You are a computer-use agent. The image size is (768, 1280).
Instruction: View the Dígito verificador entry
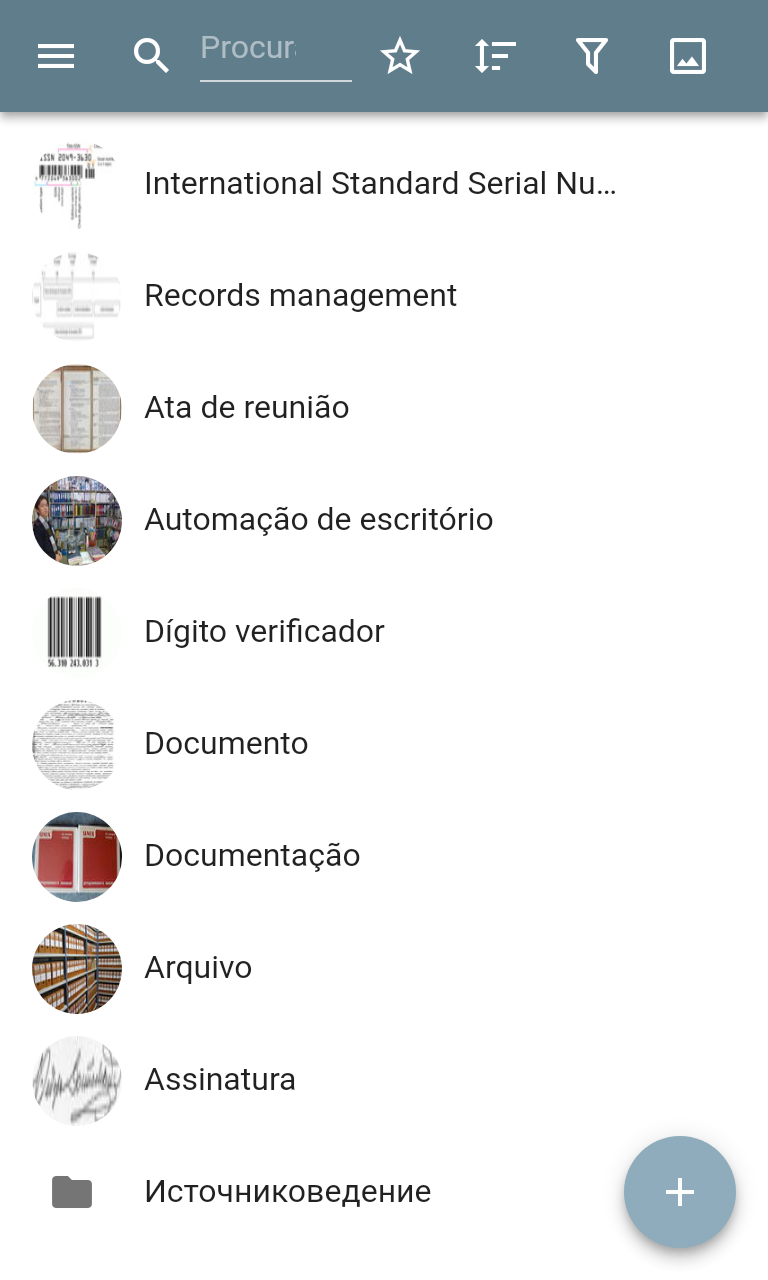(264, 632)
